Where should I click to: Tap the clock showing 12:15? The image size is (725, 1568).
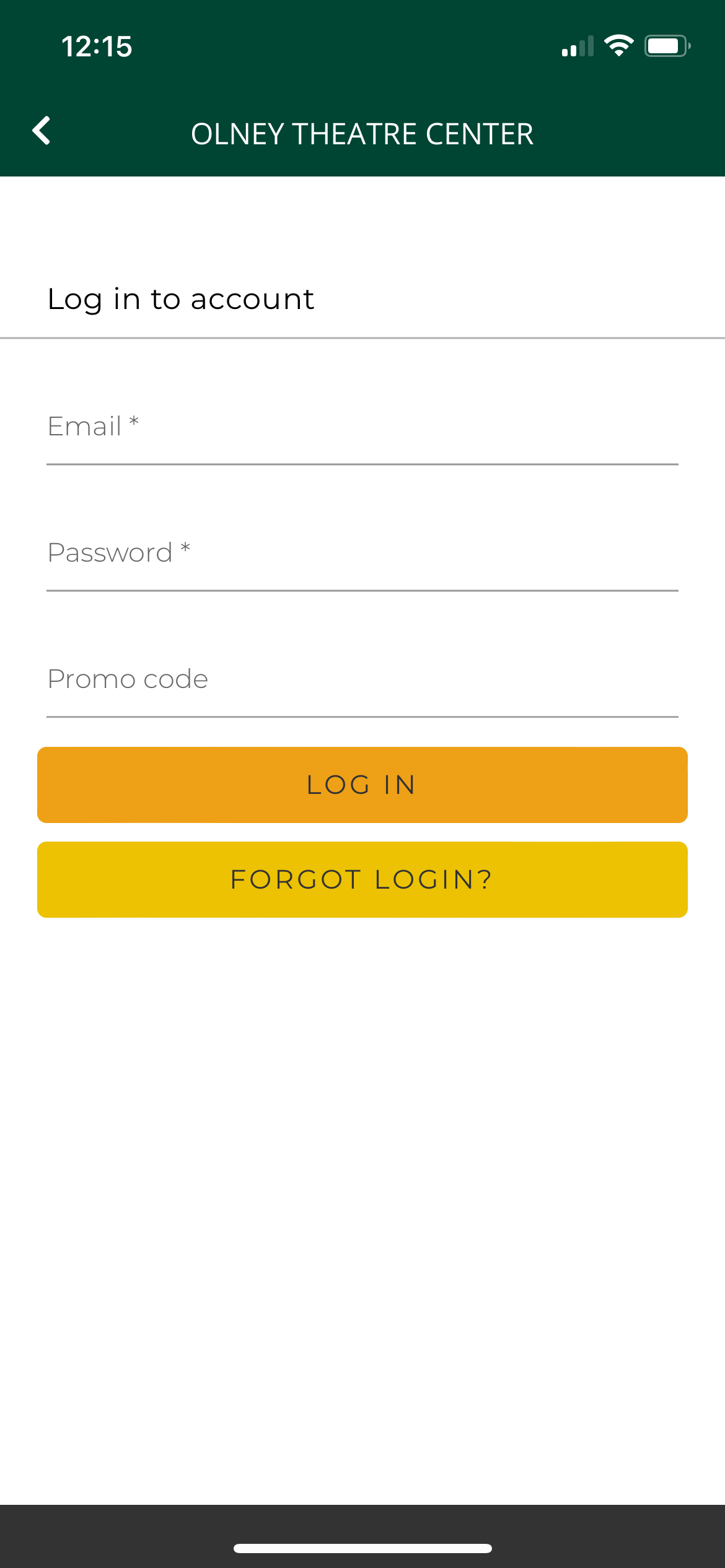(x=97, y=45)
